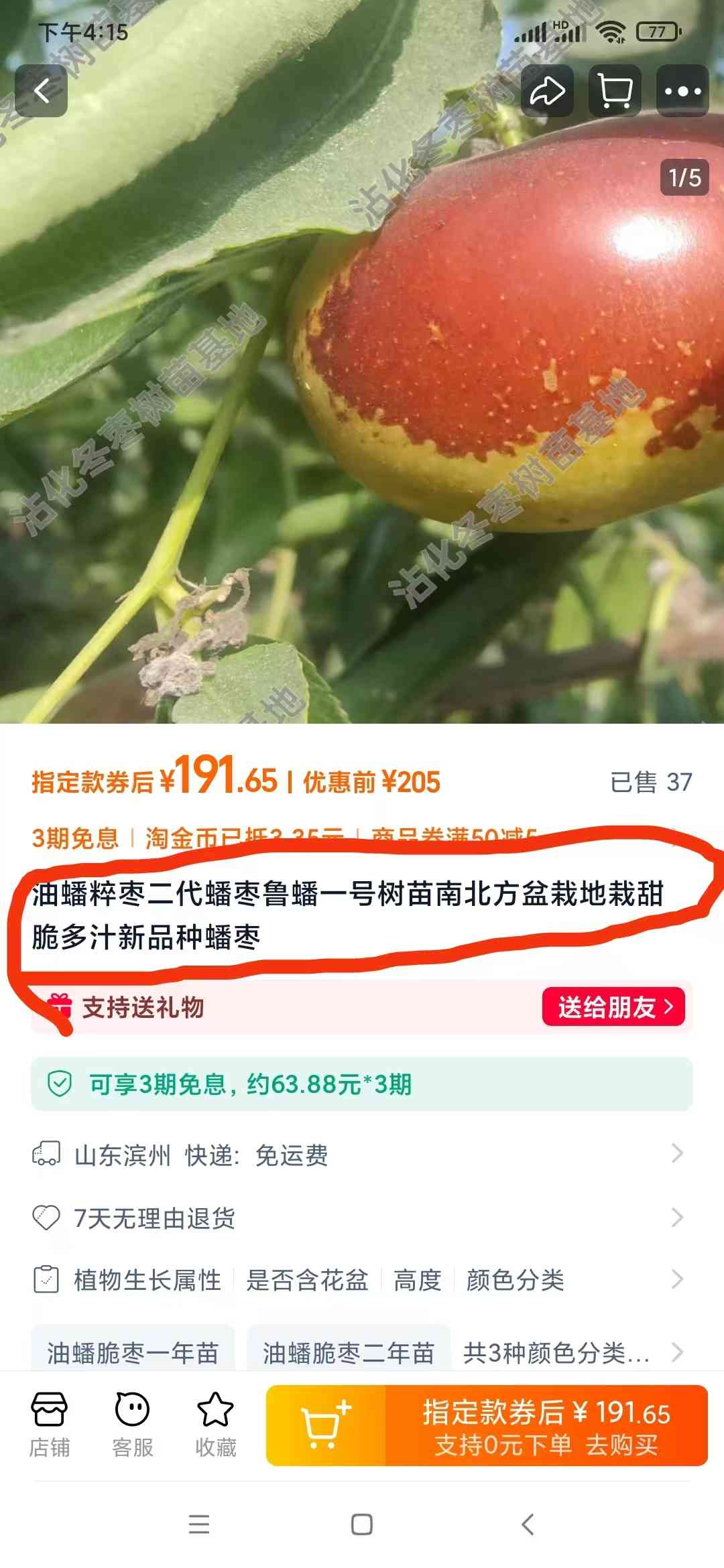Go back using the top-left arrow
The image size is (724, 1568).
point(41,90)
